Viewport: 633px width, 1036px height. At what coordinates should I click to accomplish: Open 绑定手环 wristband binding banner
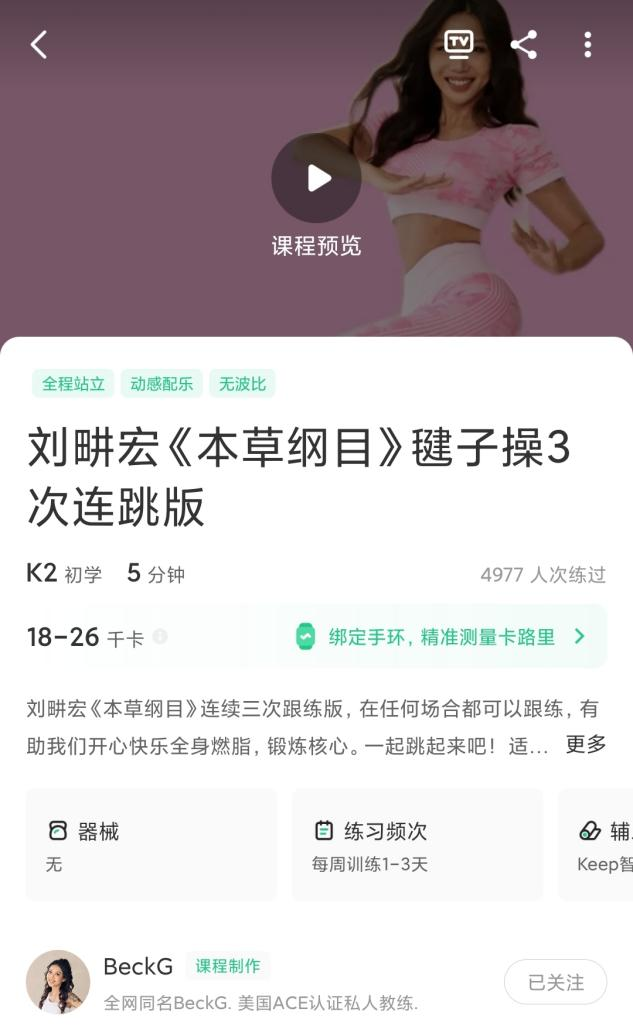(x=441, y=636)
